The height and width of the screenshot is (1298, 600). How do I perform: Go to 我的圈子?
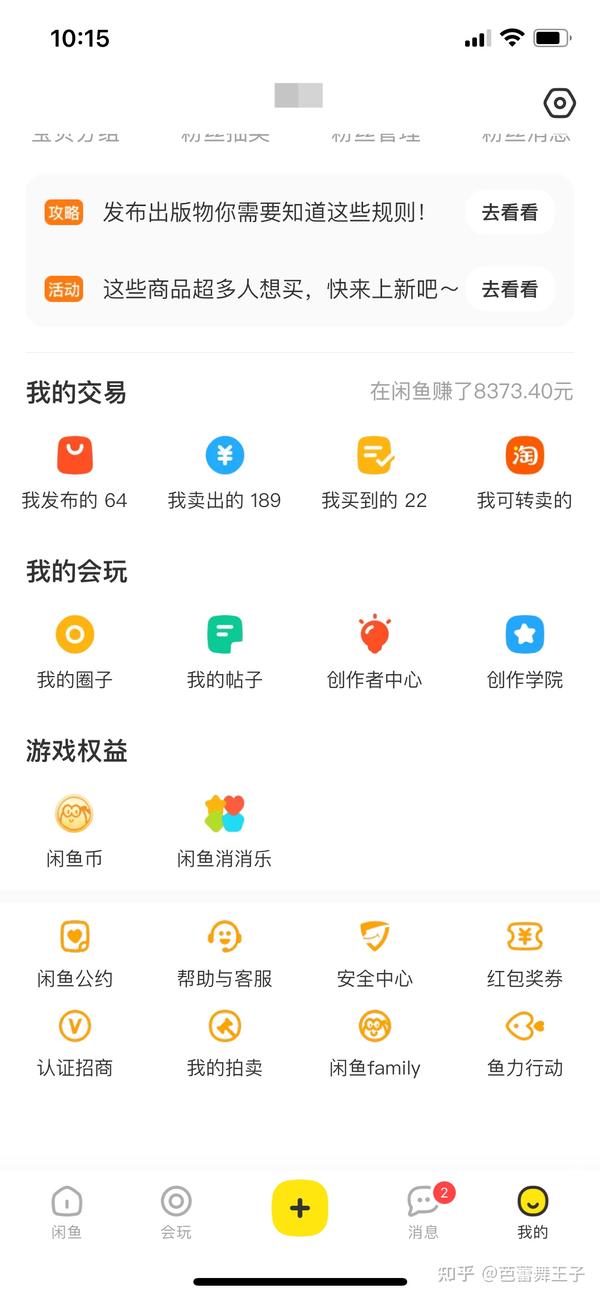75,652
